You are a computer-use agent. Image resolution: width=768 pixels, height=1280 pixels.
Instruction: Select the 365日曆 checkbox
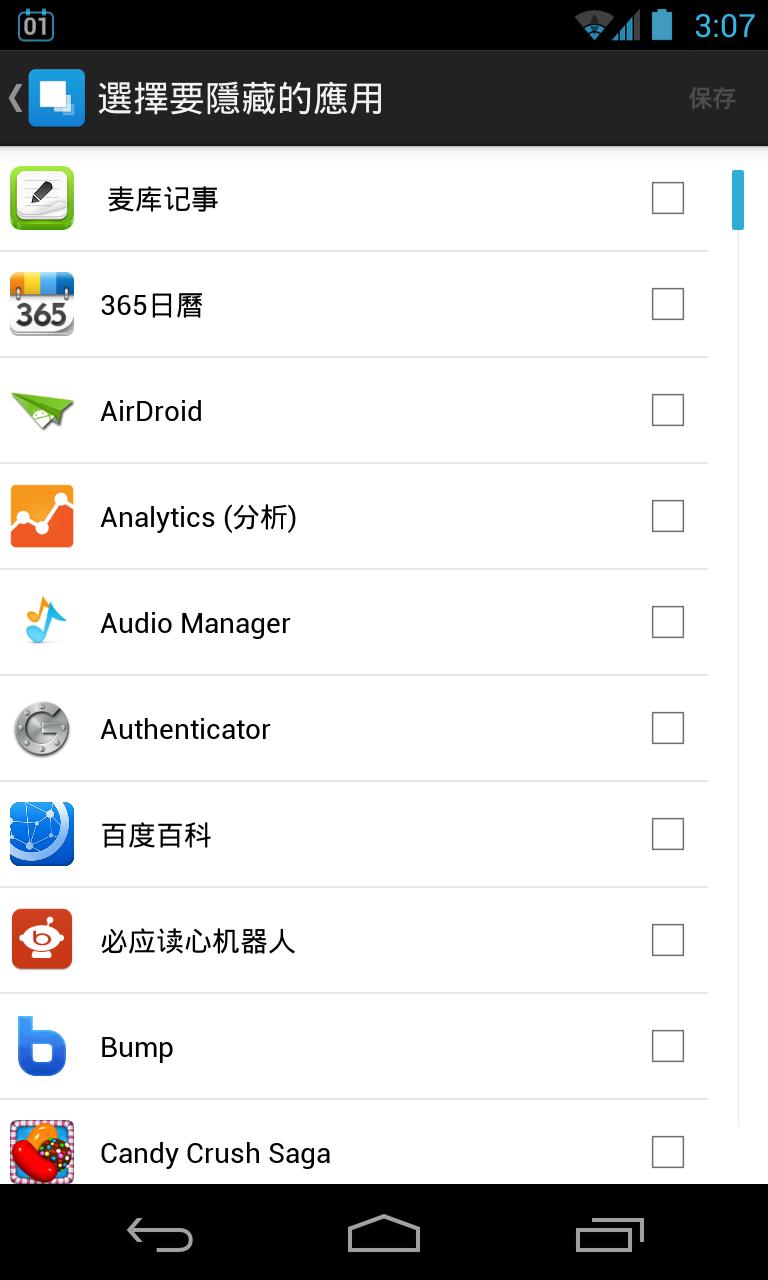668,304
